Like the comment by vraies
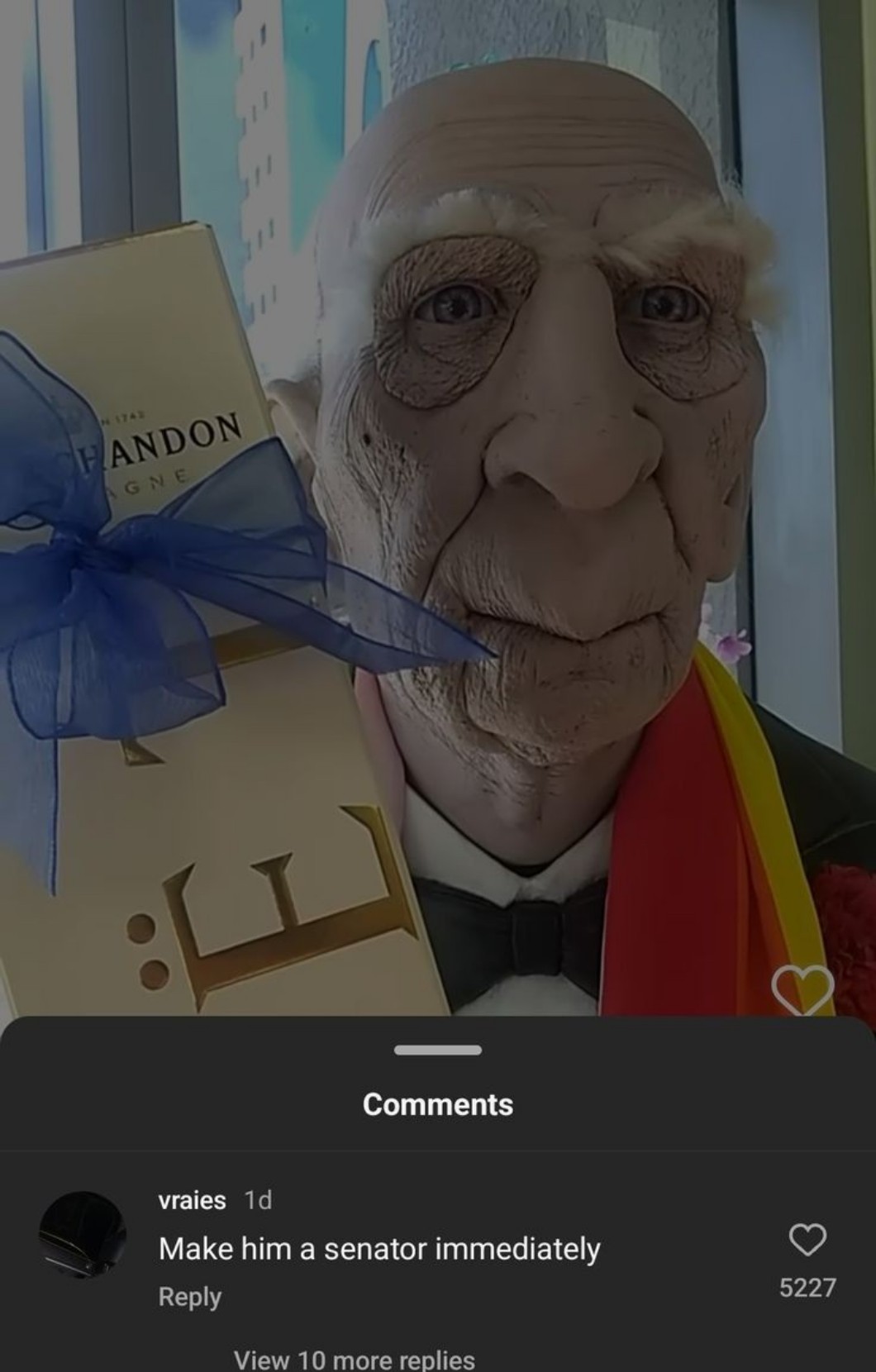This screenshot has width=876, height=1372. 807,1239
